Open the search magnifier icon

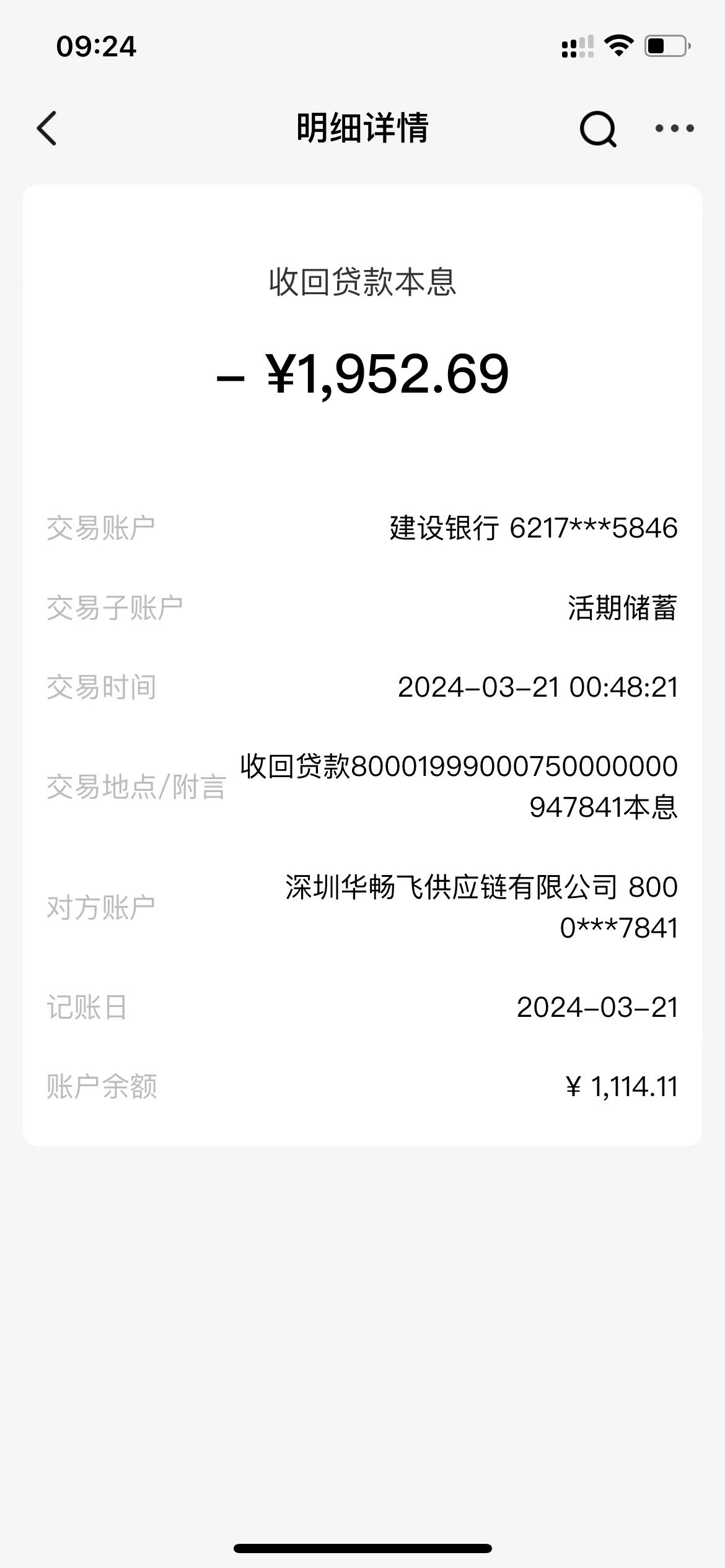click(x=598, y=129)
